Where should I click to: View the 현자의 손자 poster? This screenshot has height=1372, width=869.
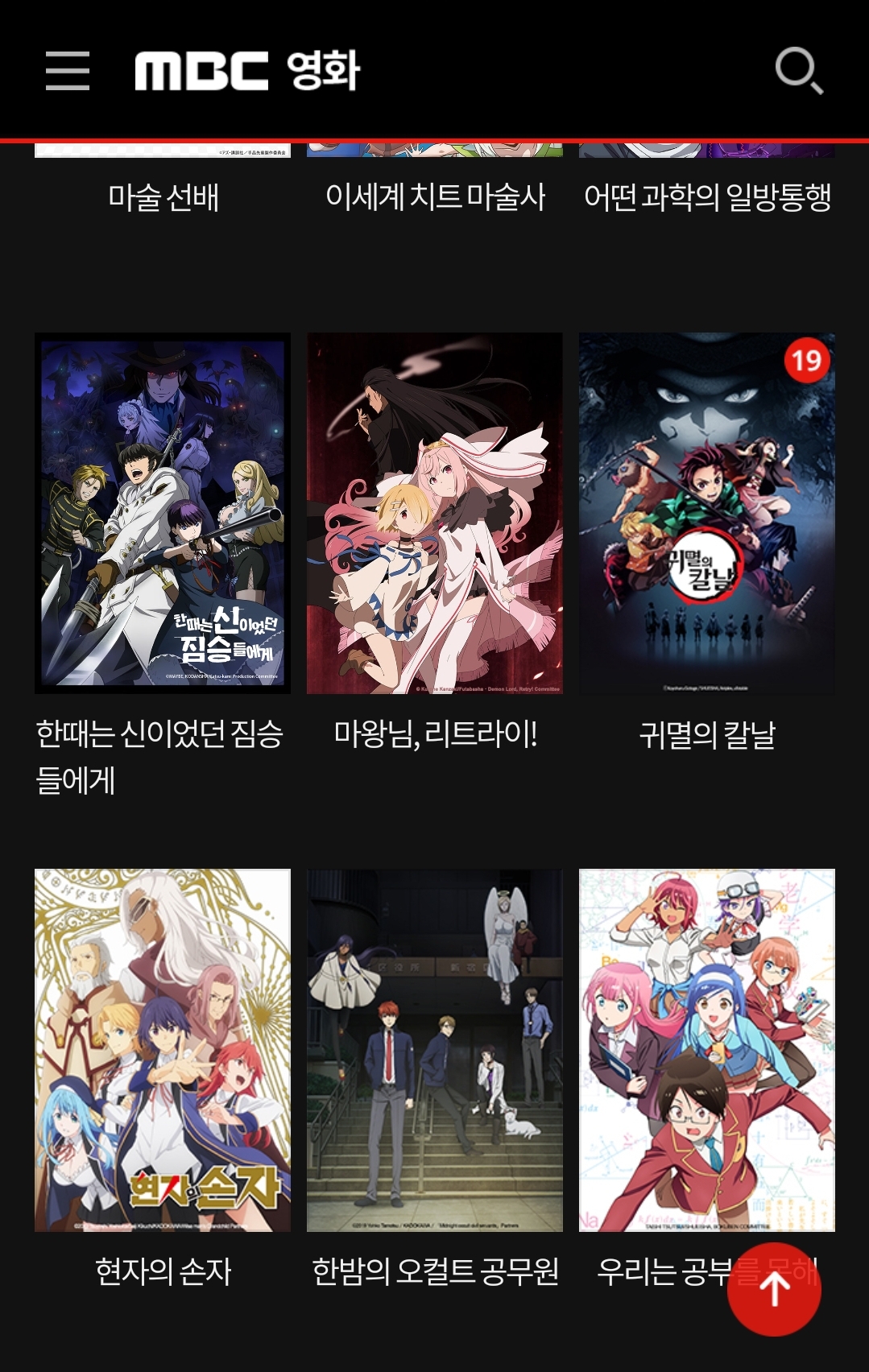tap(163, 1050)
